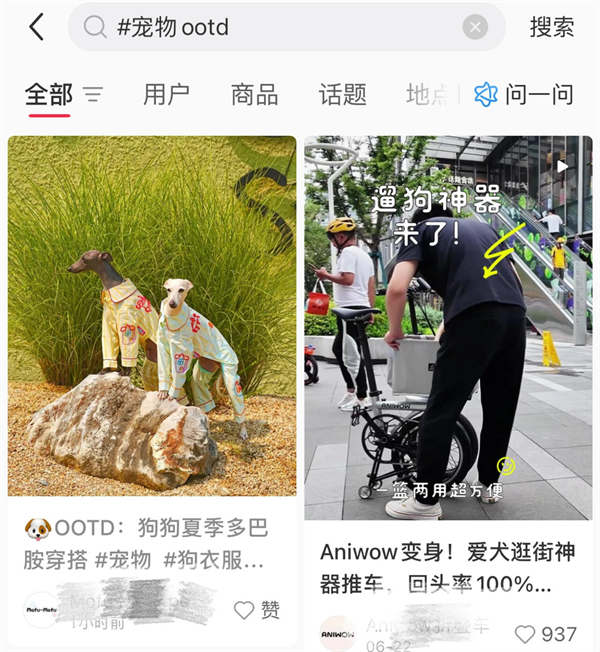Select the 全部 tab

pos(49,95)
